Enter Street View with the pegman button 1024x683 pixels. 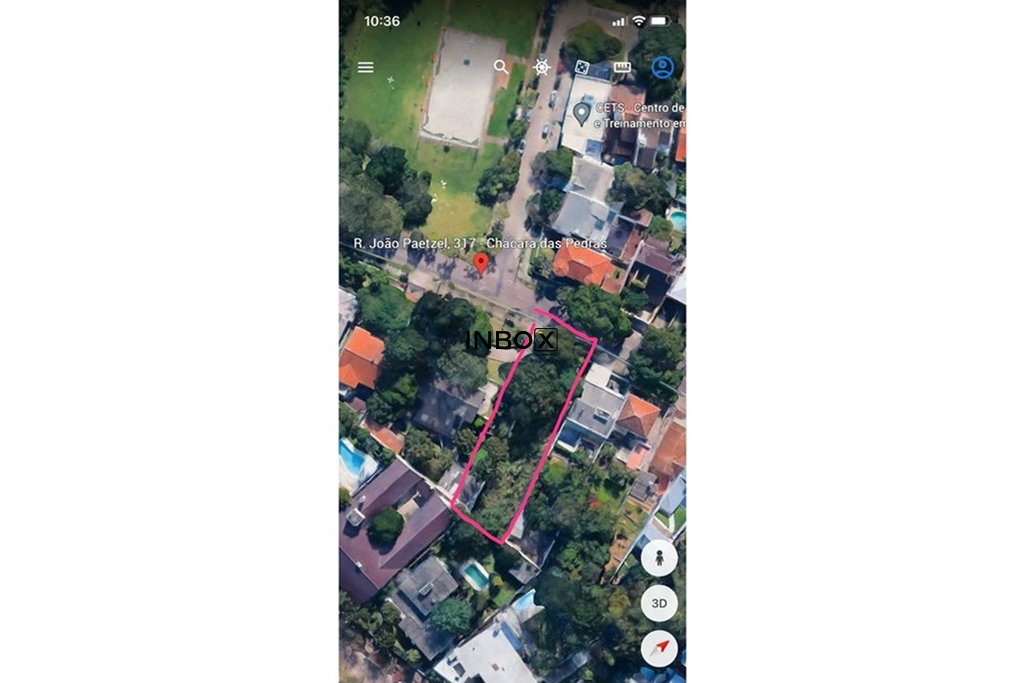[x=659, y=558]
